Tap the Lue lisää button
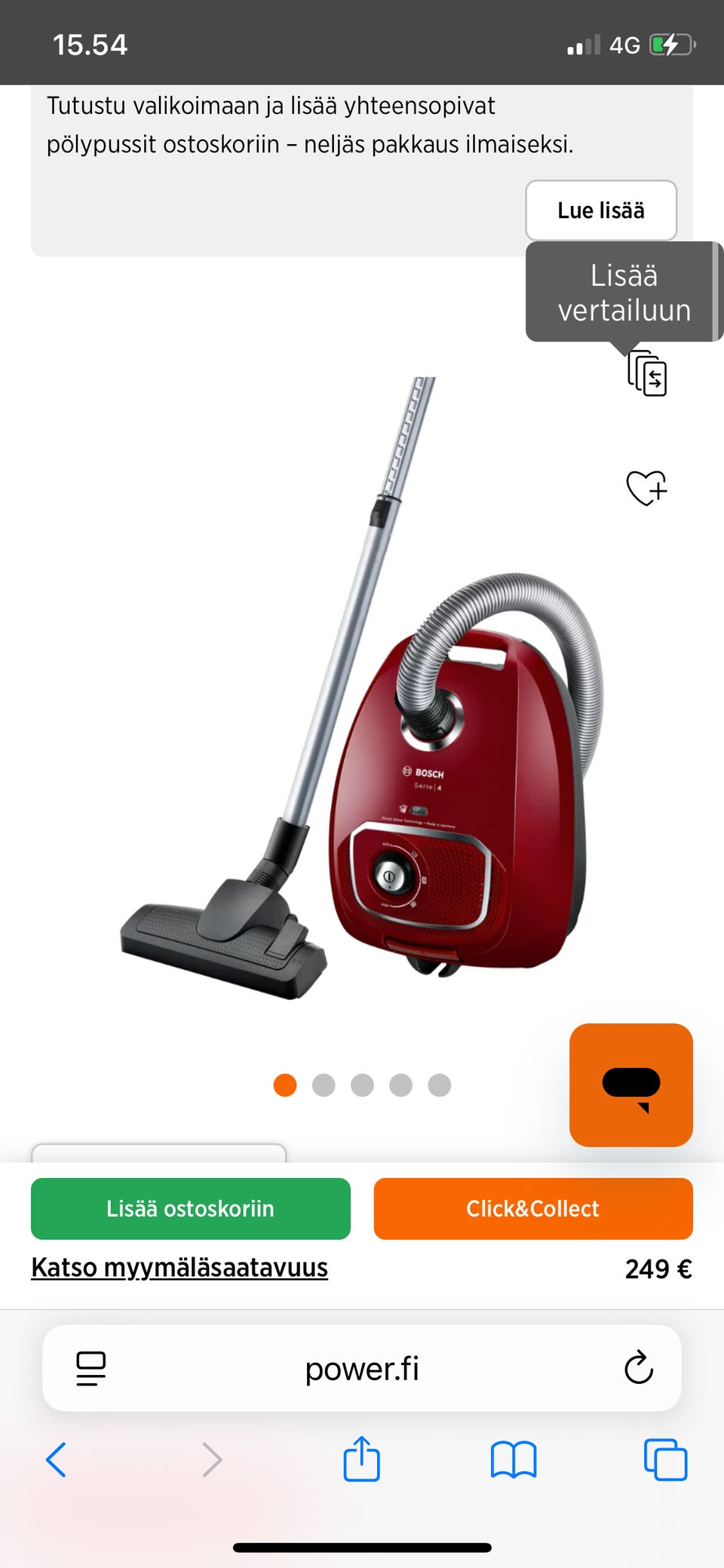The height and width of the screenshot is (1568, 724). [x=601, y=210]
